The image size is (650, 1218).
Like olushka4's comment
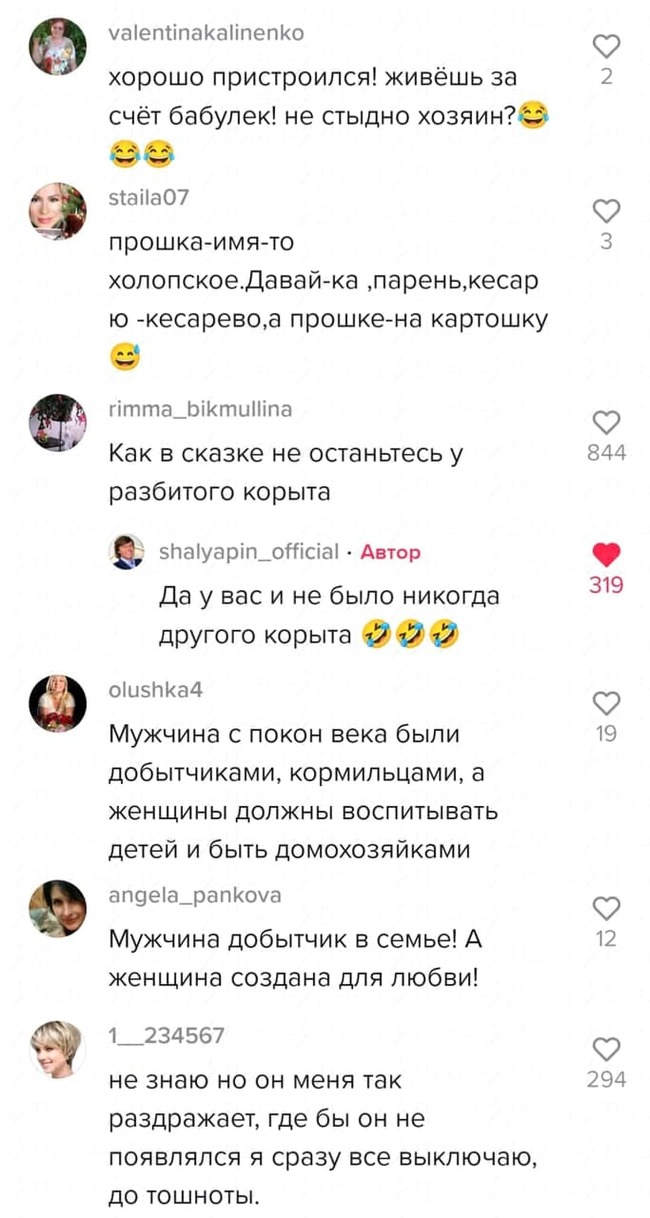pyautogui.click(x=607, y=703)
